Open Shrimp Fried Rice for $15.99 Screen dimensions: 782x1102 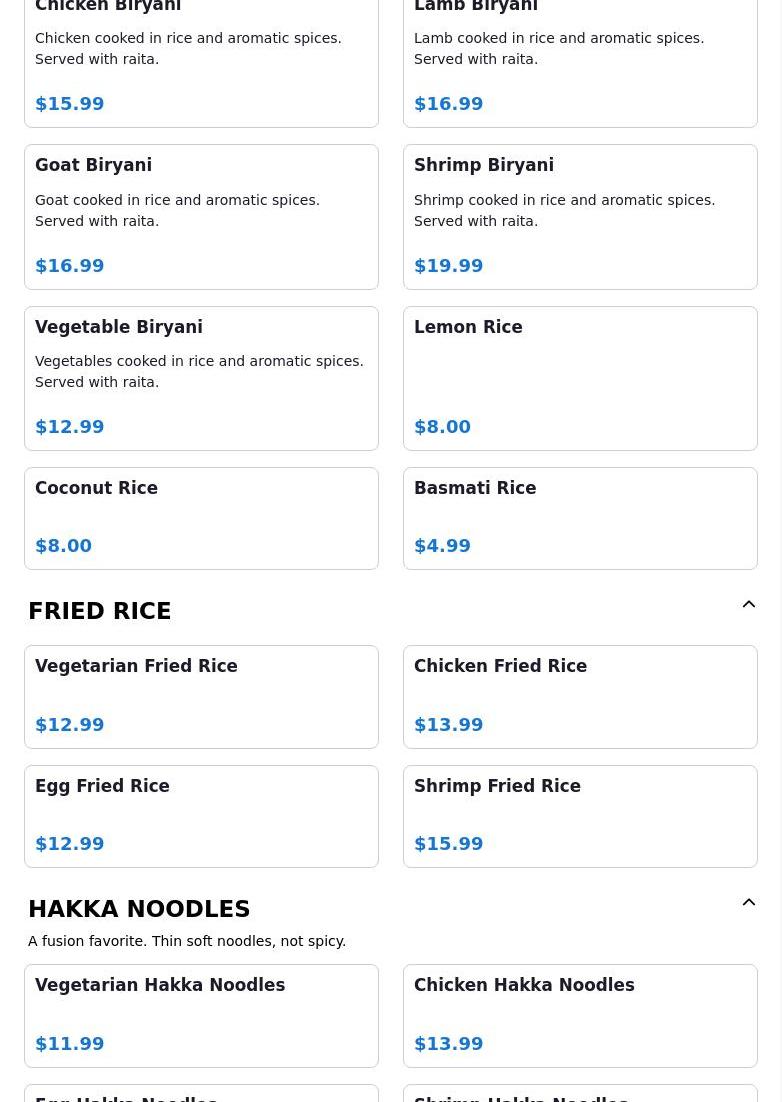[x=580, y=816]
